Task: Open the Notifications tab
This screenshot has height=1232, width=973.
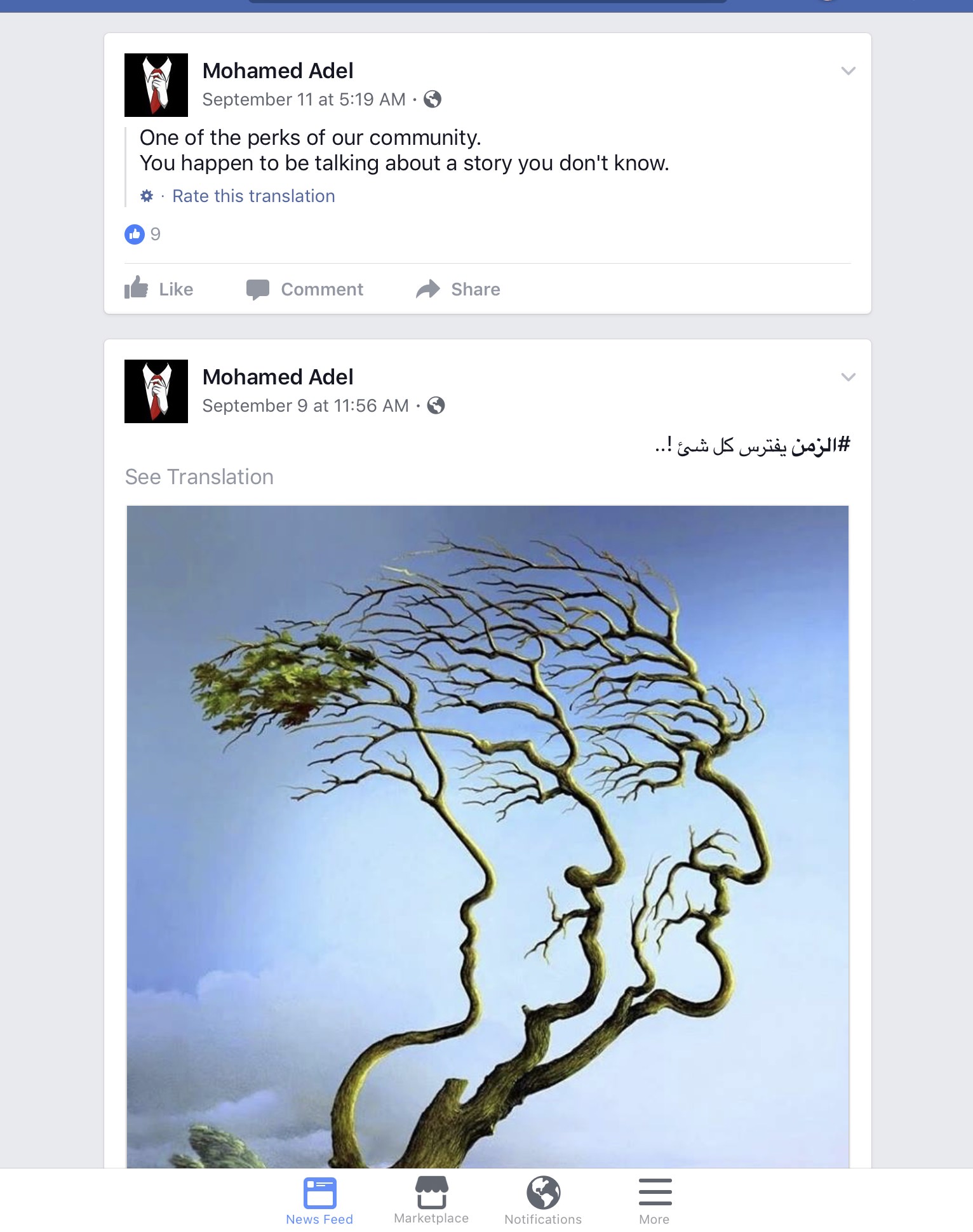Action: pos(543,1201)
